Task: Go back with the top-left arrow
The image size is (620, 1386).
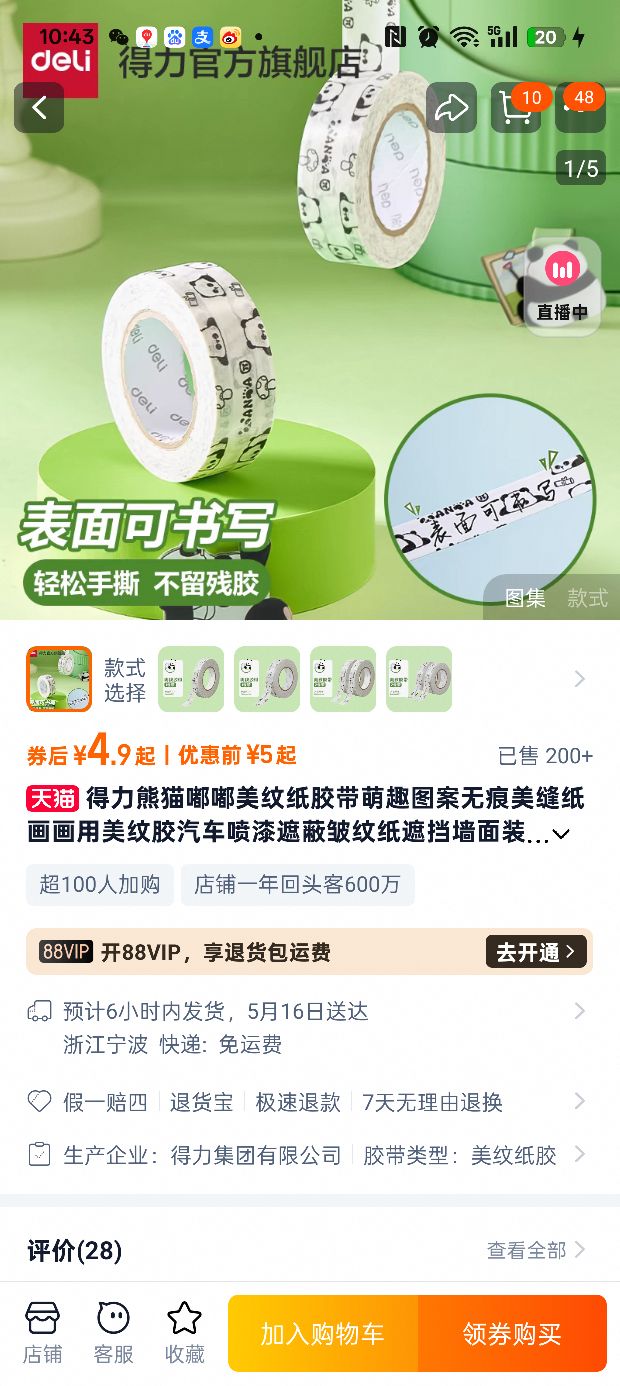Action: click(x=39, y=108)
